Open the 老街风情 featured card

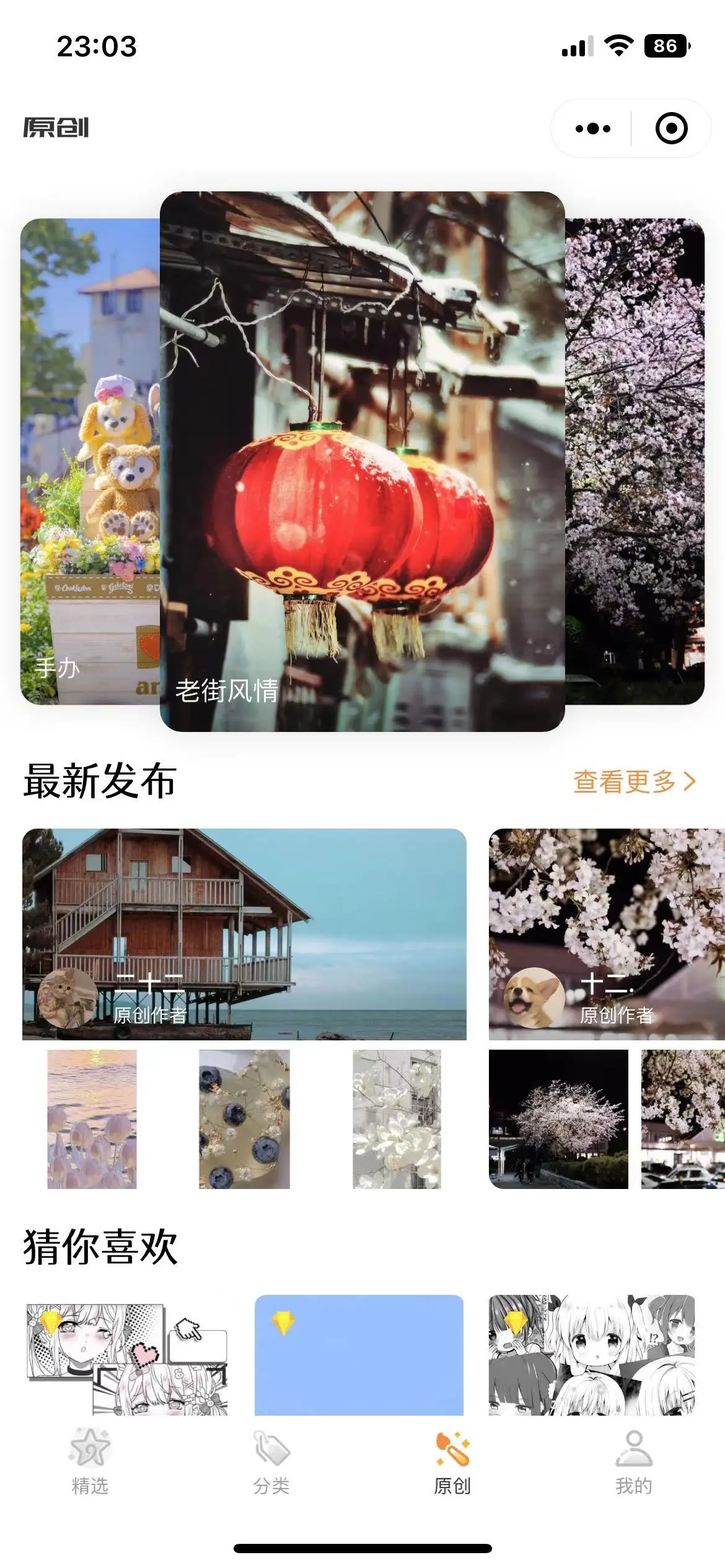click(362, 461)
